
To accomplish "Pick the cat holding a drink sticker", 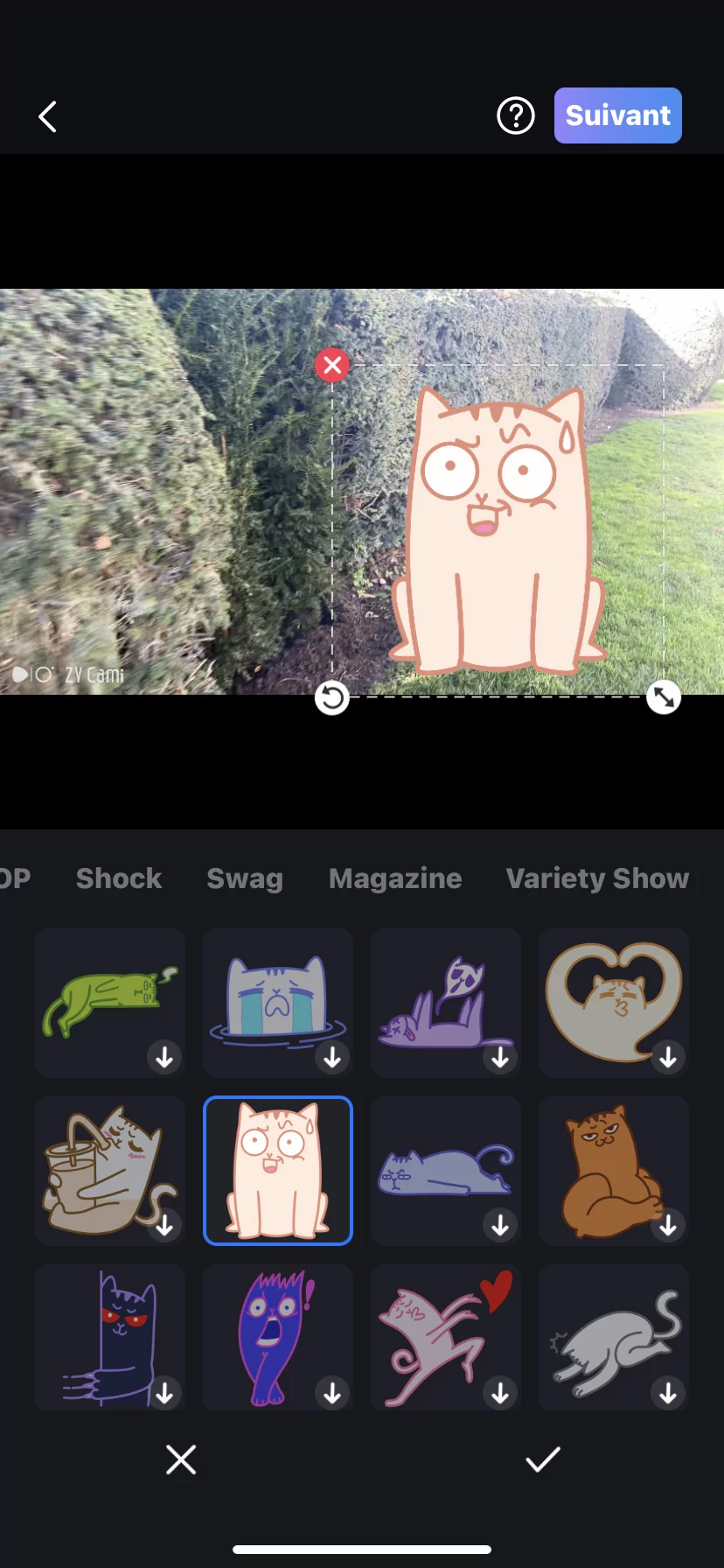I will coord(110,1171).
